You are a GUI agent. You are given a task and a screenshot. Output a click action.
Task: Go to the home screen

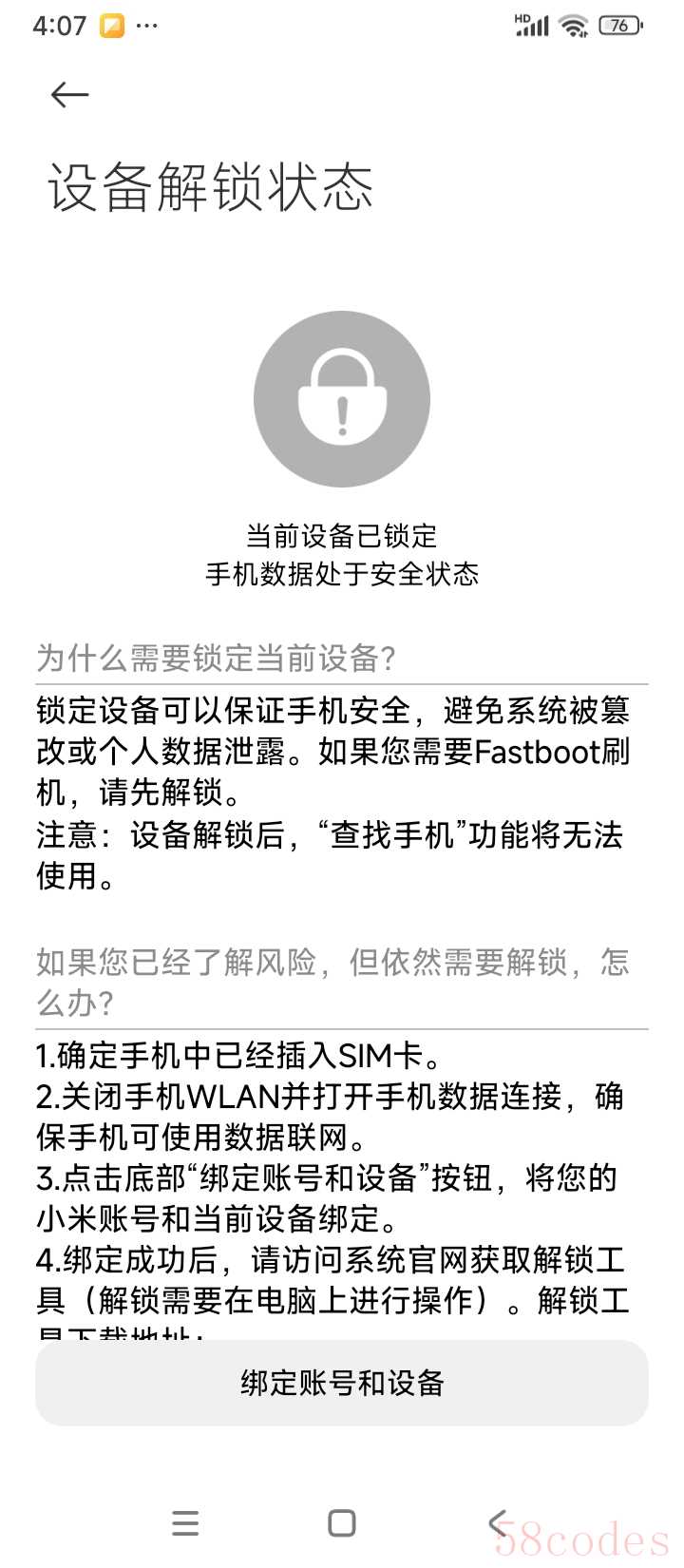(x=342, y=1523)
